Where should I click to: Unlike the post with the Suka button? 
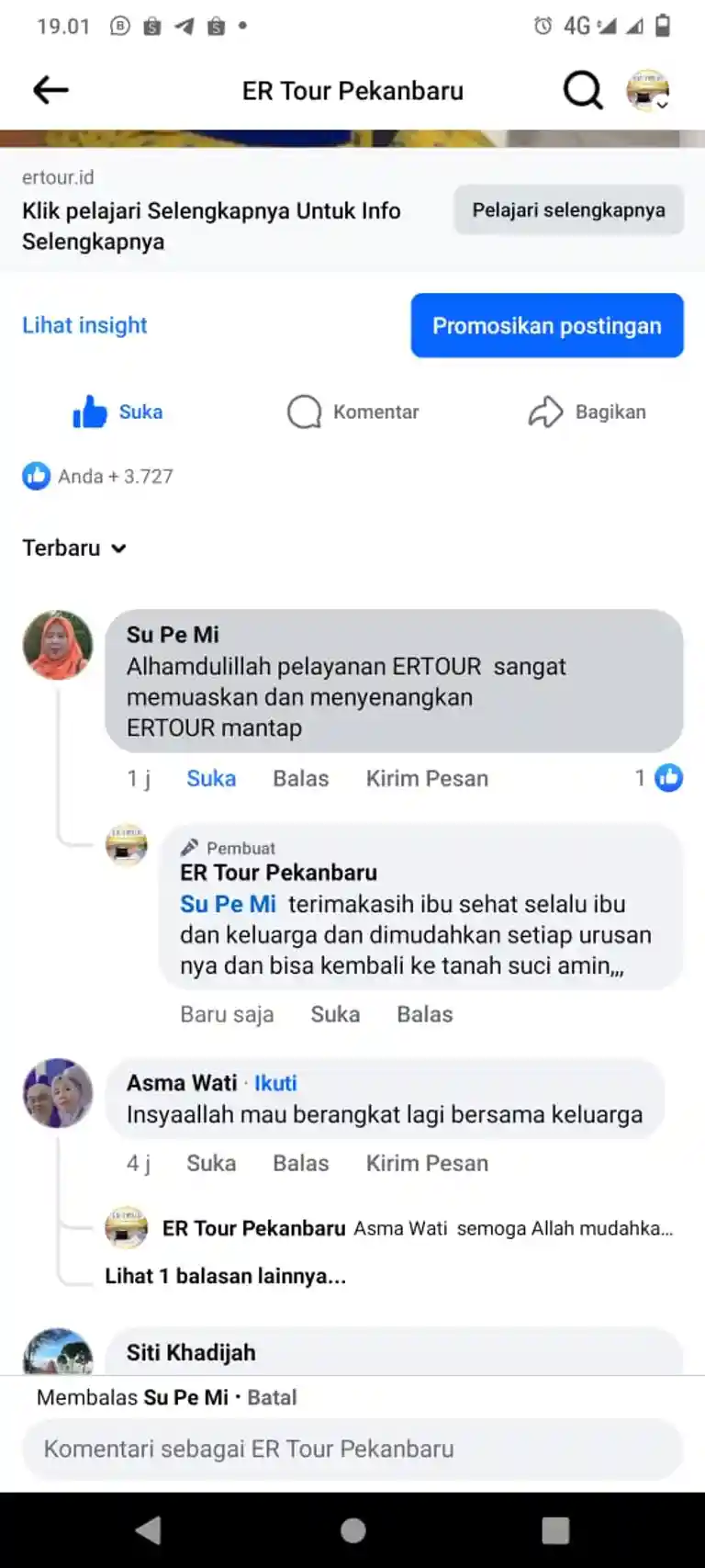tap(117, 412)
